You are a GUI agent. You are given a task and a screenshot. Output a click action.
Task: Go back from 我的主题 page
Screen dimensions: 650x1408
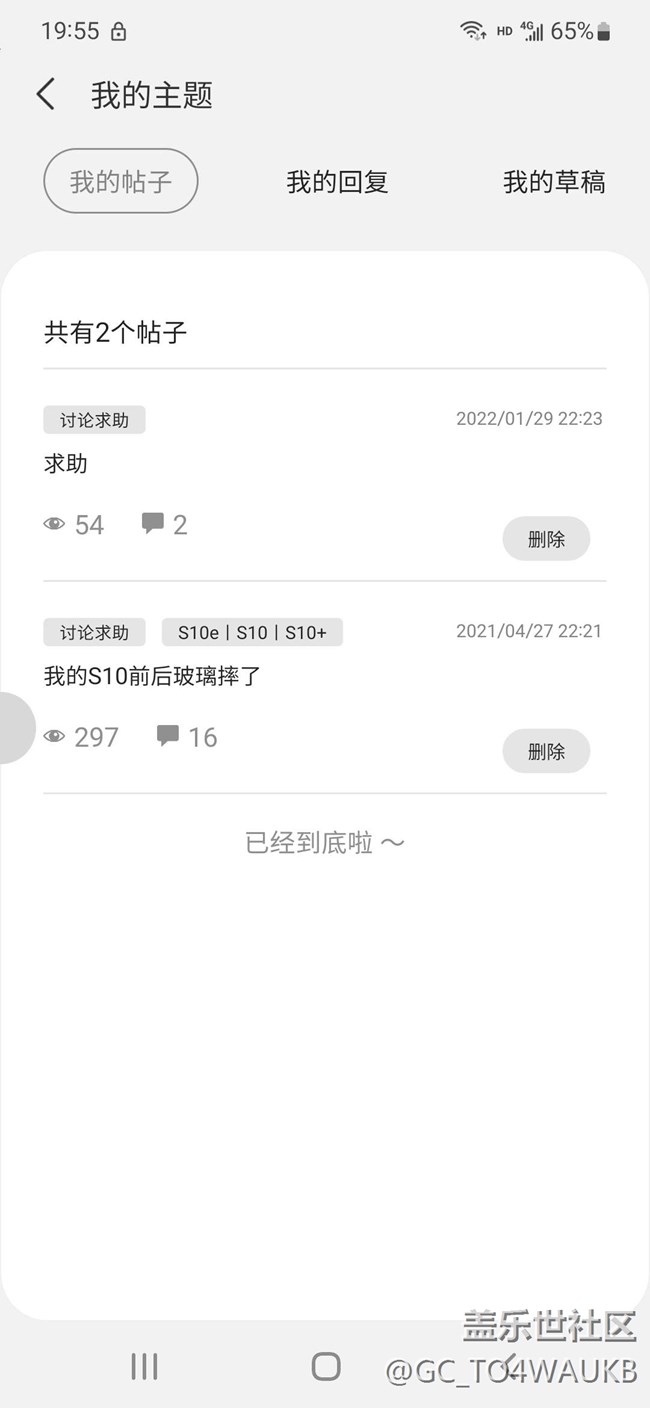pyautogui.click(x=46, y=95)
